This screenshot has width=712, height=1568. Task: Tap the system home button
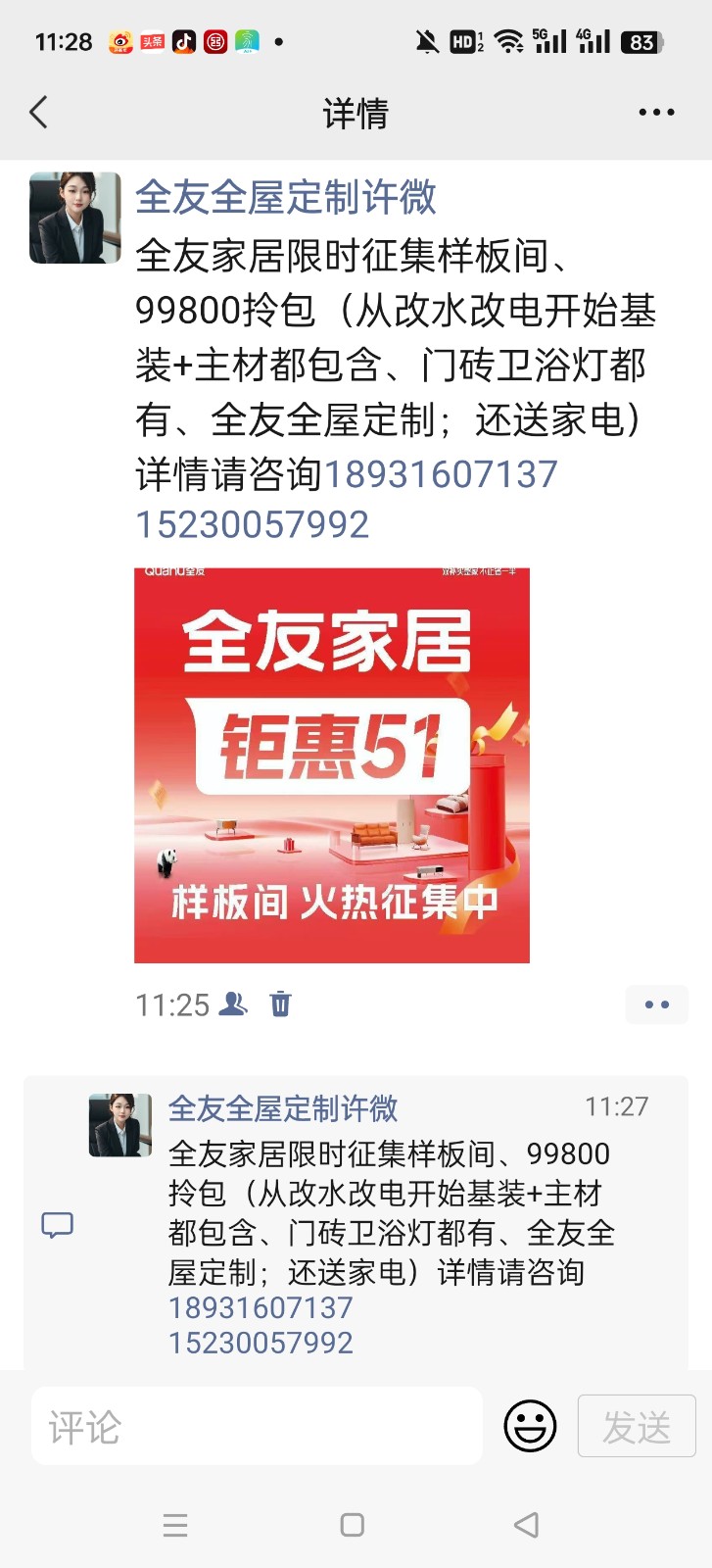point(353,1525)
